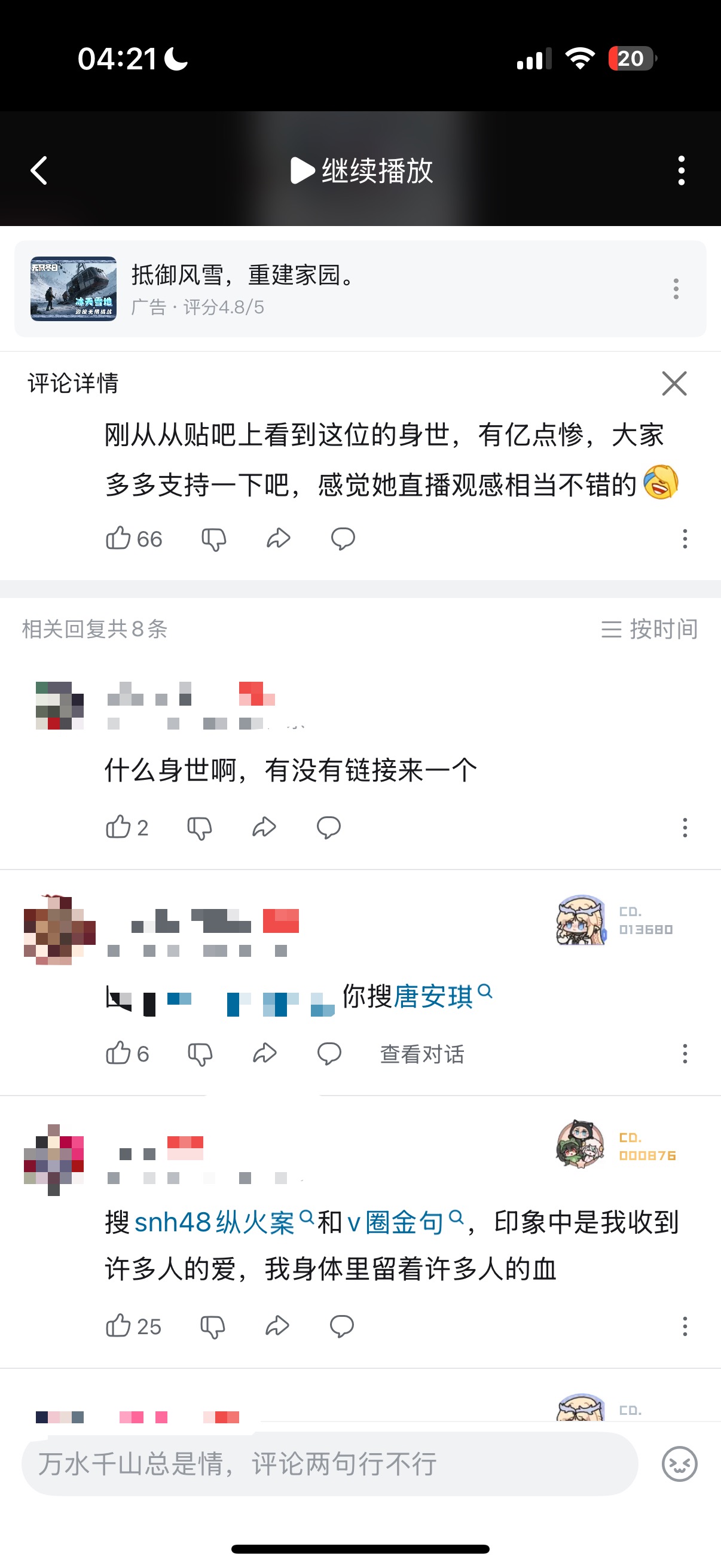This screenshot has height=1568, width=721.
Task: Share the main comment with 66 likes
Action: 278,539
